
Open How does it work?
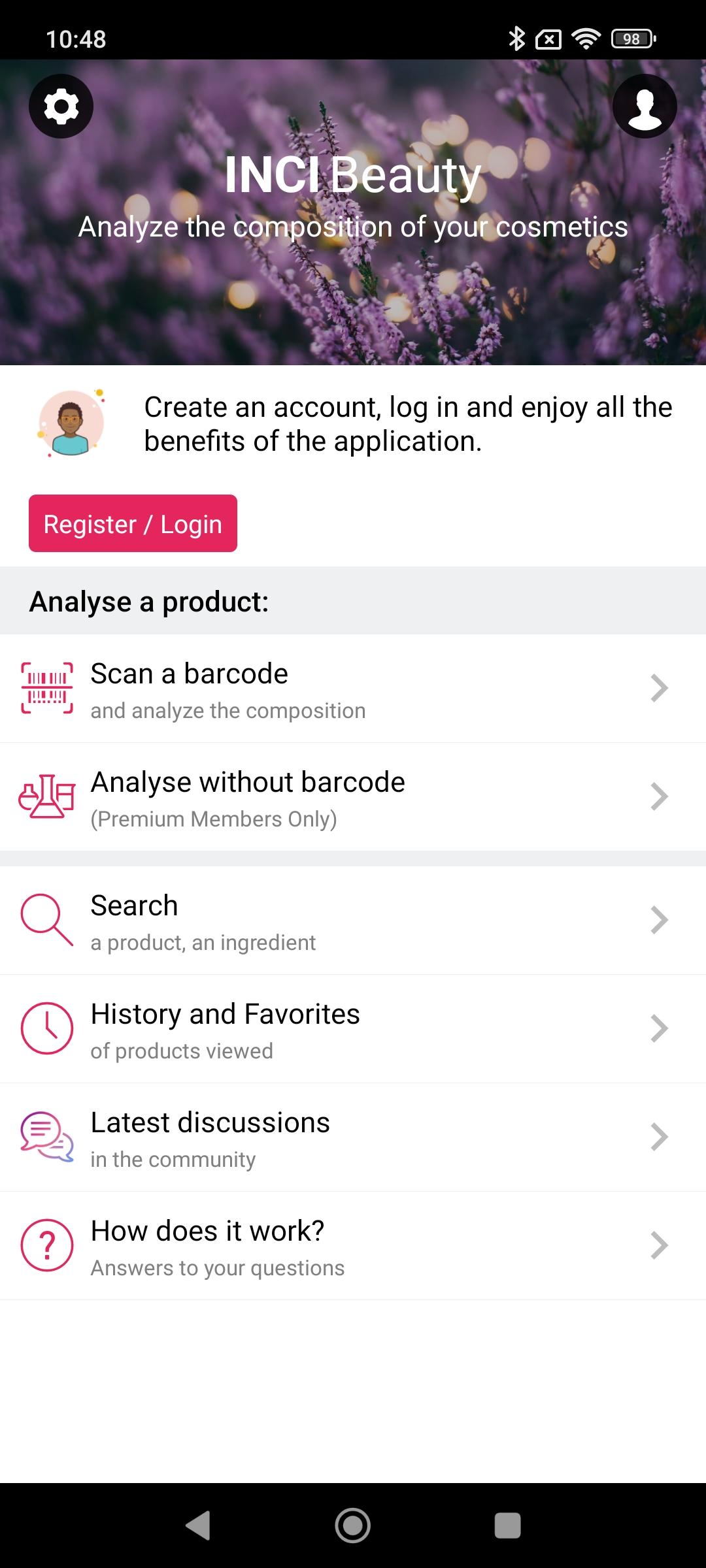353,1246
